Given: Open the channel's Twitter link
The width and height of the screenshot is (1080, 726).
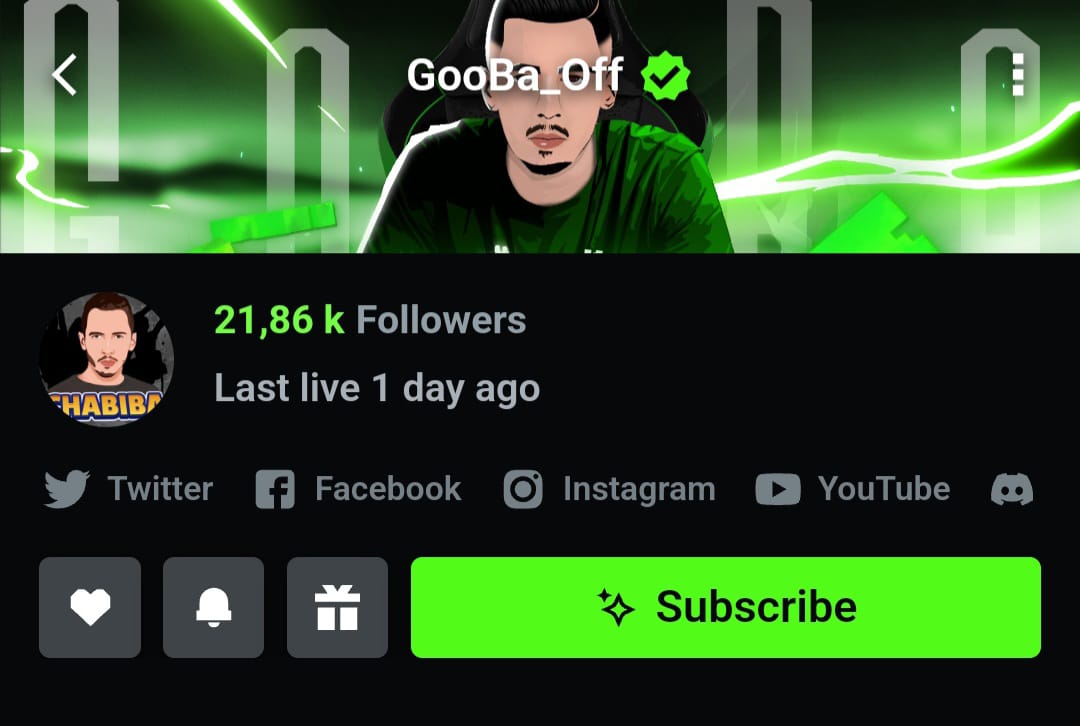Looking at the screenshot, I should (129, 489).
